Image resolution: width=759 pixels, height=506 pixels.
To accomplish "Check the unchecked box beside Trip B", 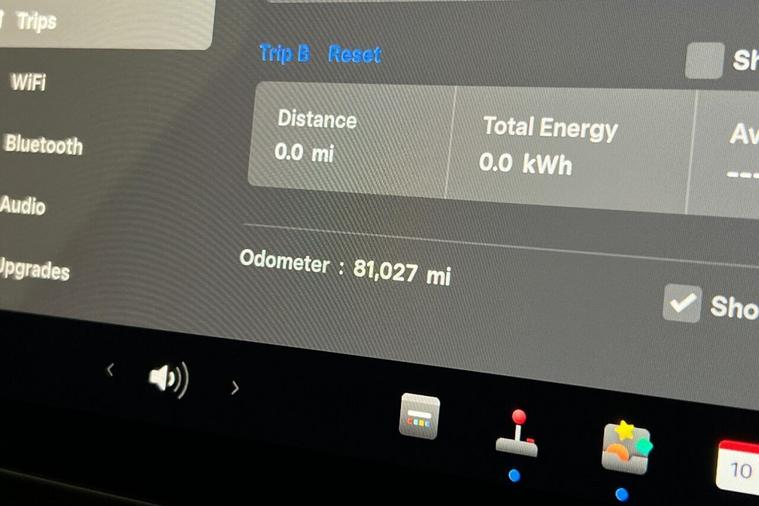I will tap(704, 60).
